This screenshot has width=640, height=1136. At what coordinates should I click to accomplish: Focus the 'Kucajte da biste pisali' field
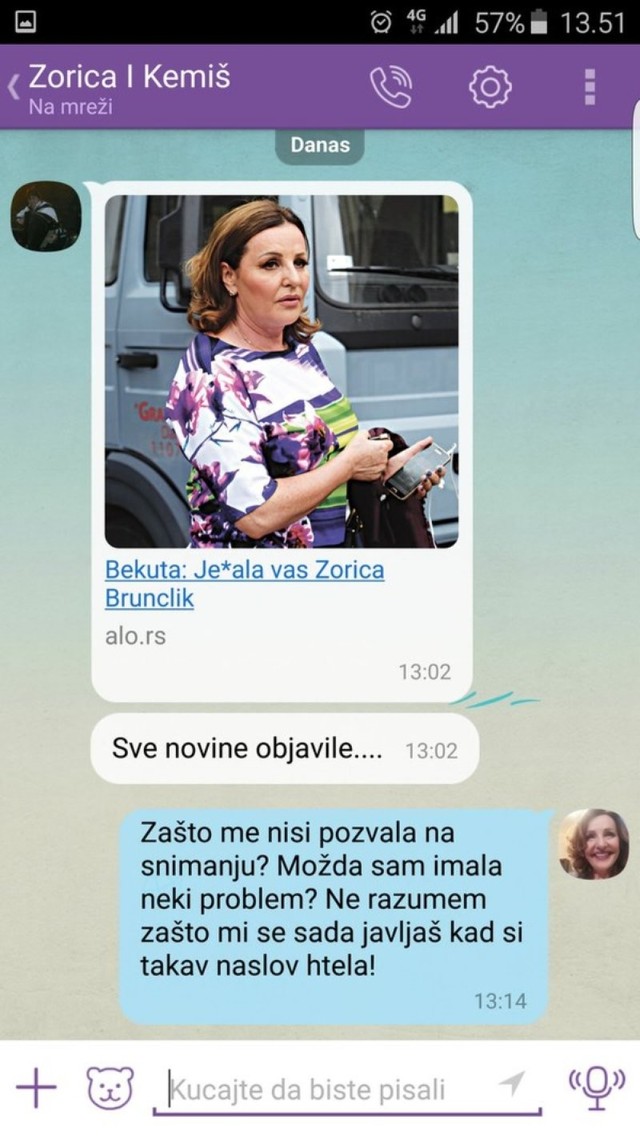pos(320,1088)
